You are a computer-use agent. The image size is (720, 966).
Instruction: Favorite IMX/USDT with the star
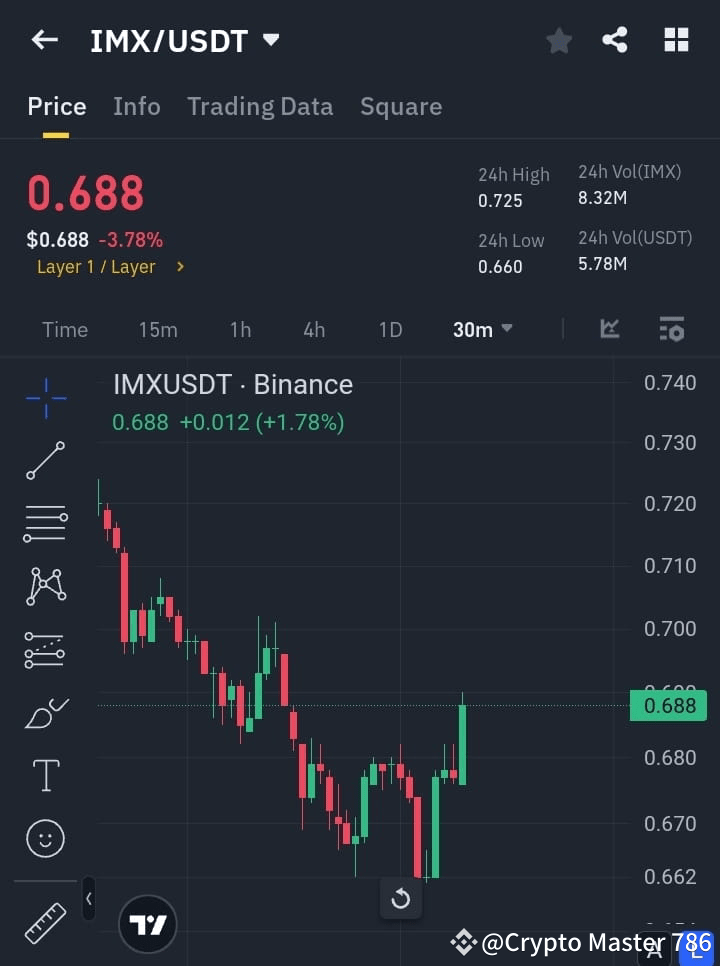(559, 40)
